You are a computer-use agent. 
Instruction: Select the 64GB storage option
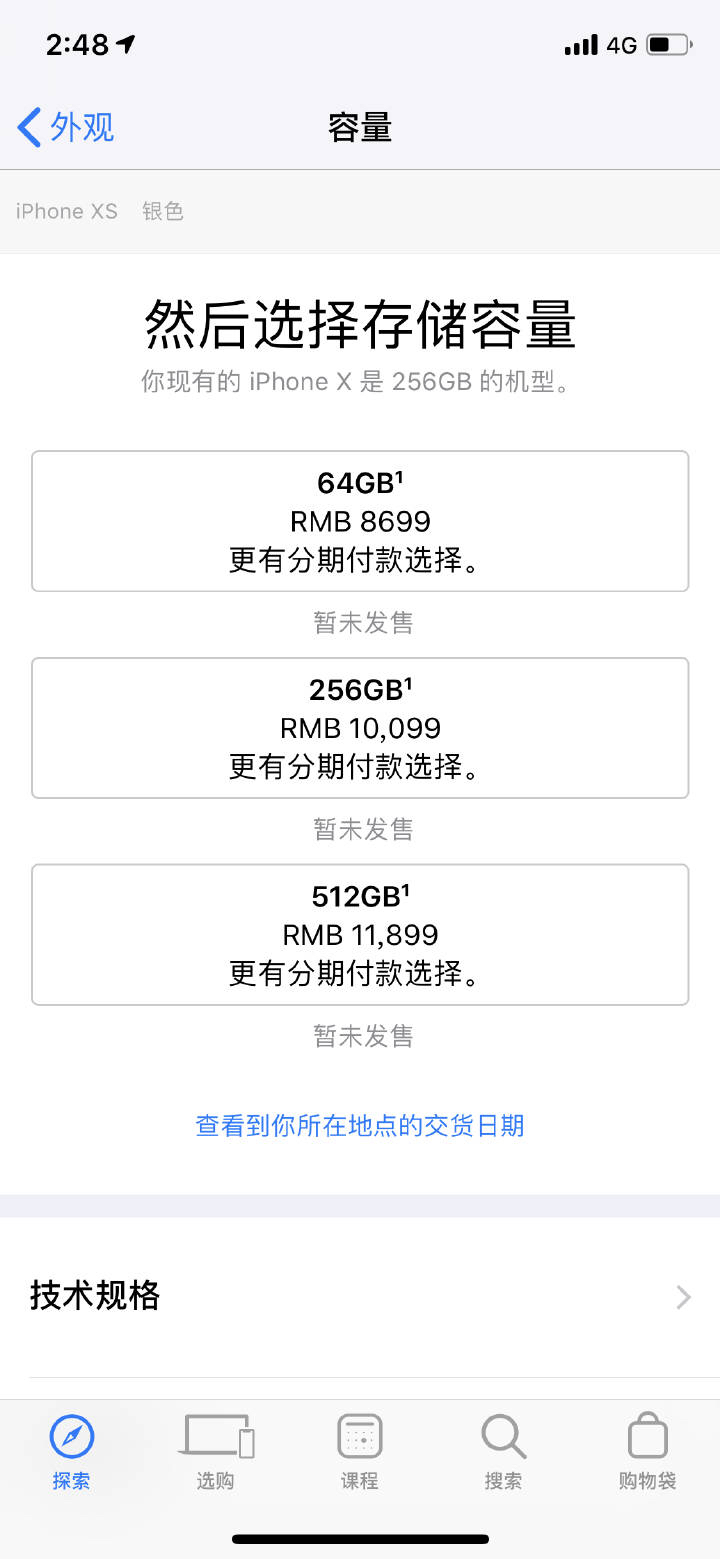tap(360, 521)
